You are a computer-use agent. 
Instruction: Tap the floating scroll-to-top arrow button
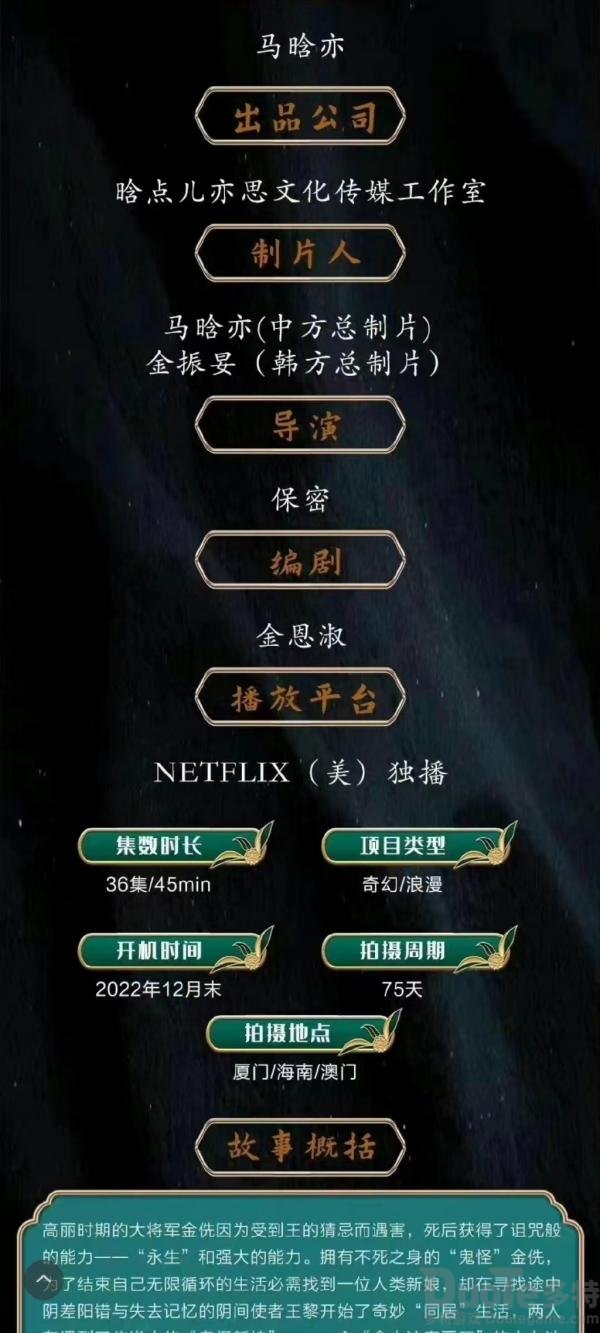(x=44, y=1280)
